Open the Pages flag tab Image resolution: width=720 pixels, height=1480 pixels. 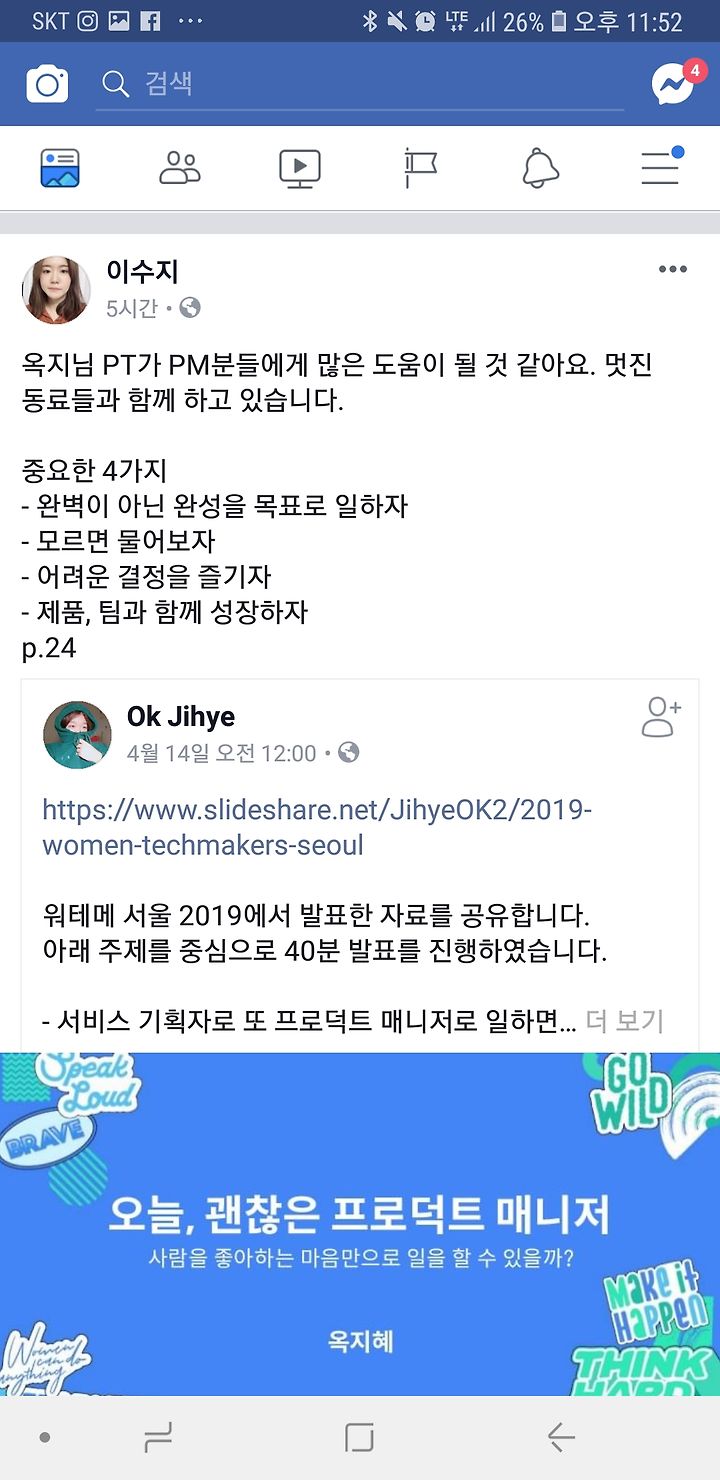point(420,168)
